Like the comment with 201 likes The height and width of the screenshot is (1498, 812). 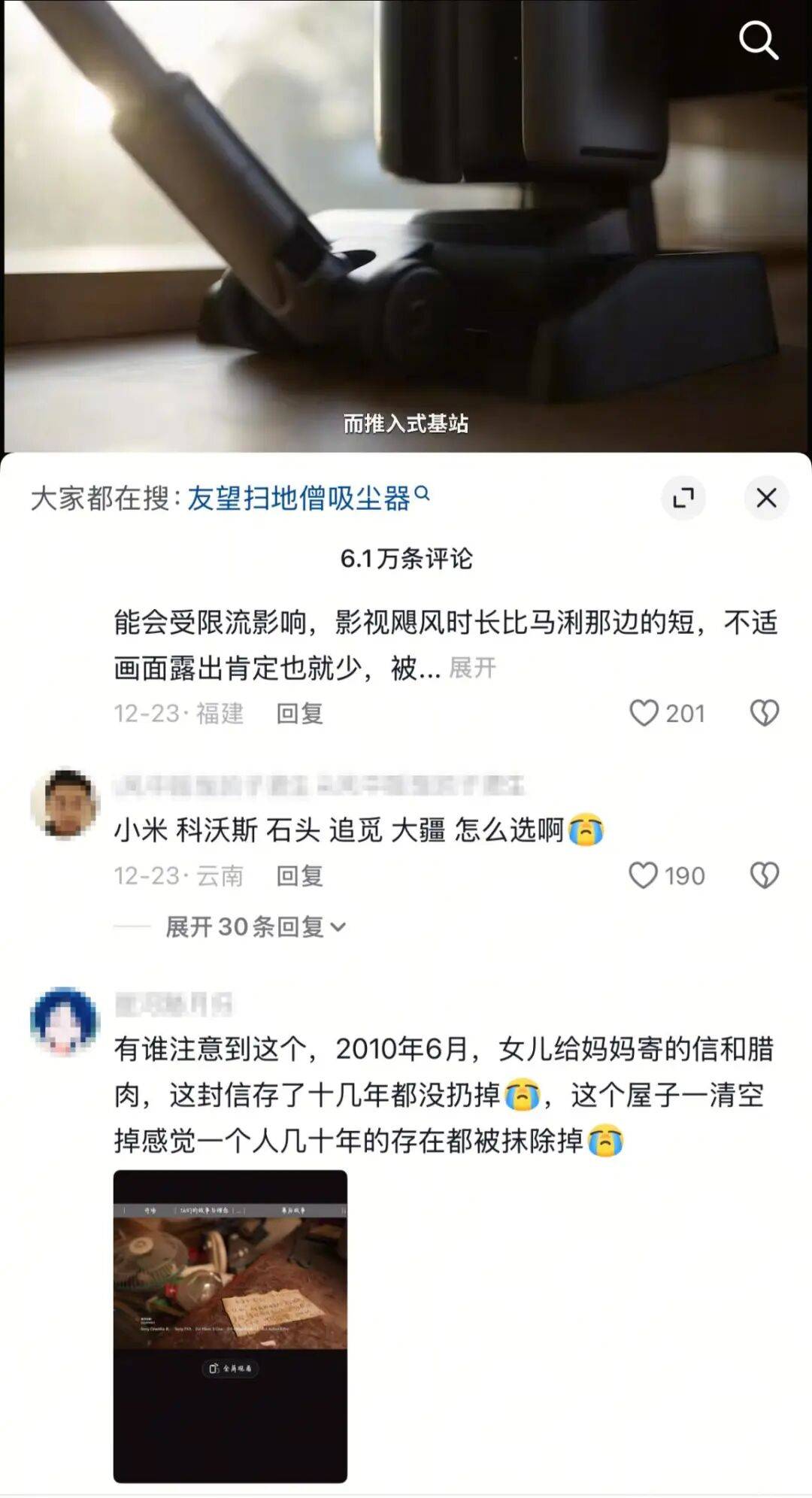point(644,713)
